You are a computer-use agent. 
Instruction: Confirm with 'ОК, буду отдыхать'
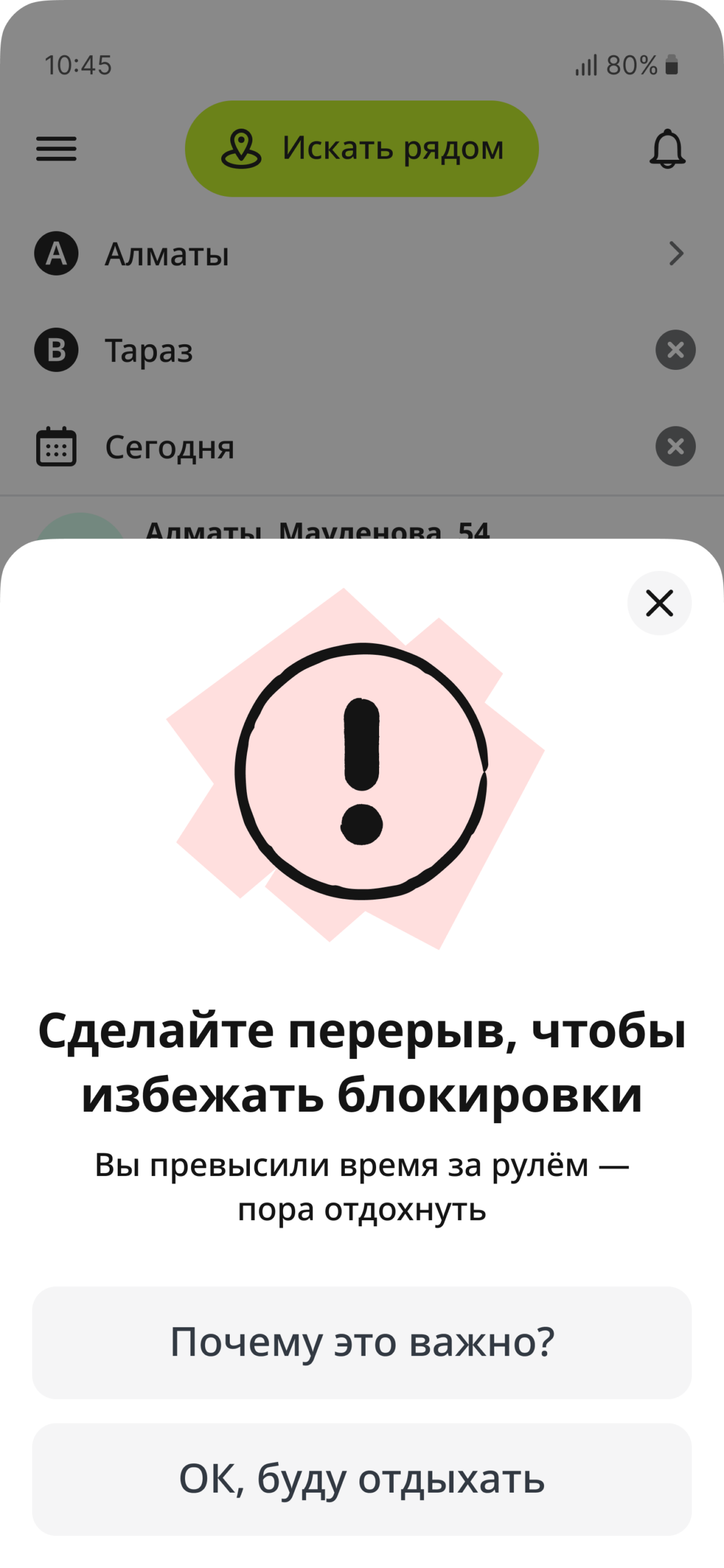[x=362, y=1479]
